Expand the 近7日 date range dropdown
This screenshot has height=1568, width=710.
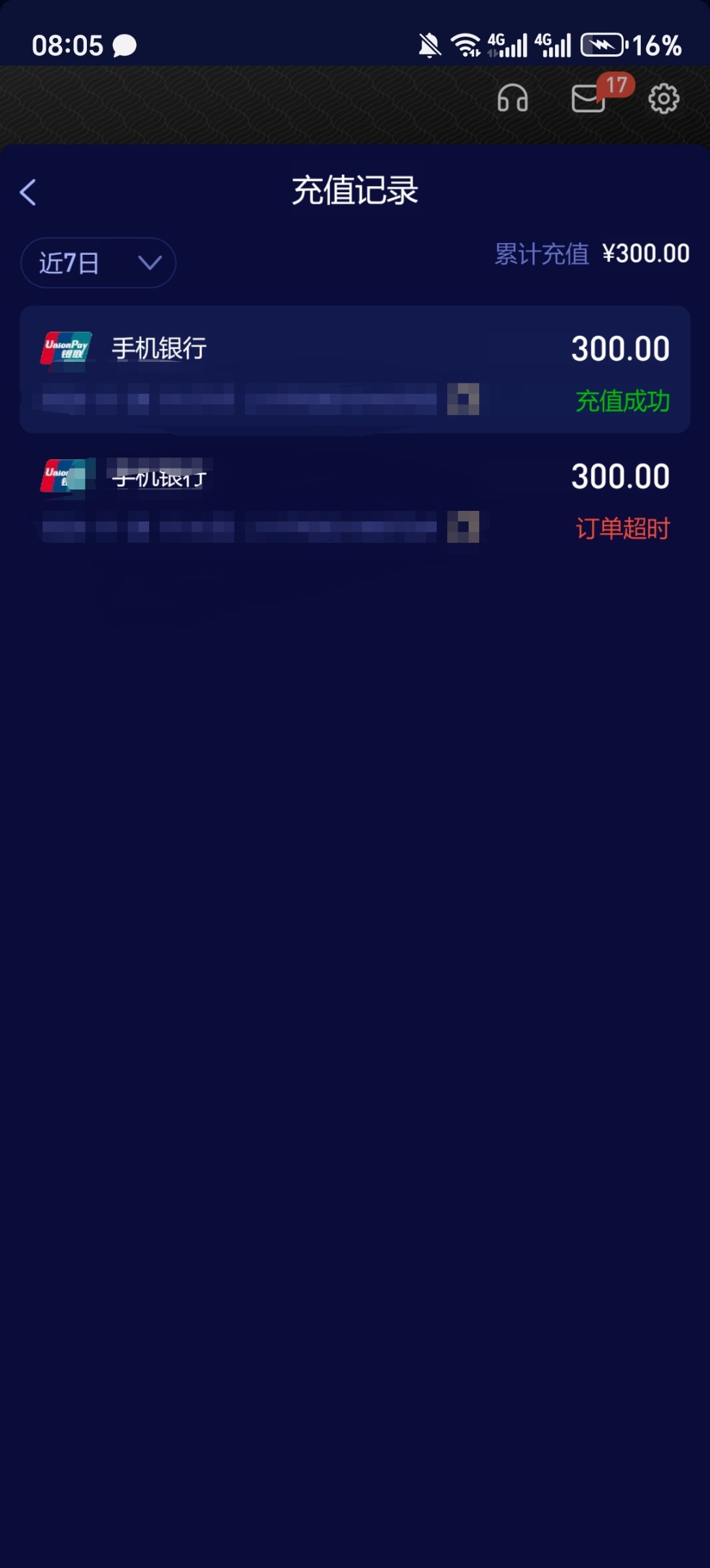[98, 263]
